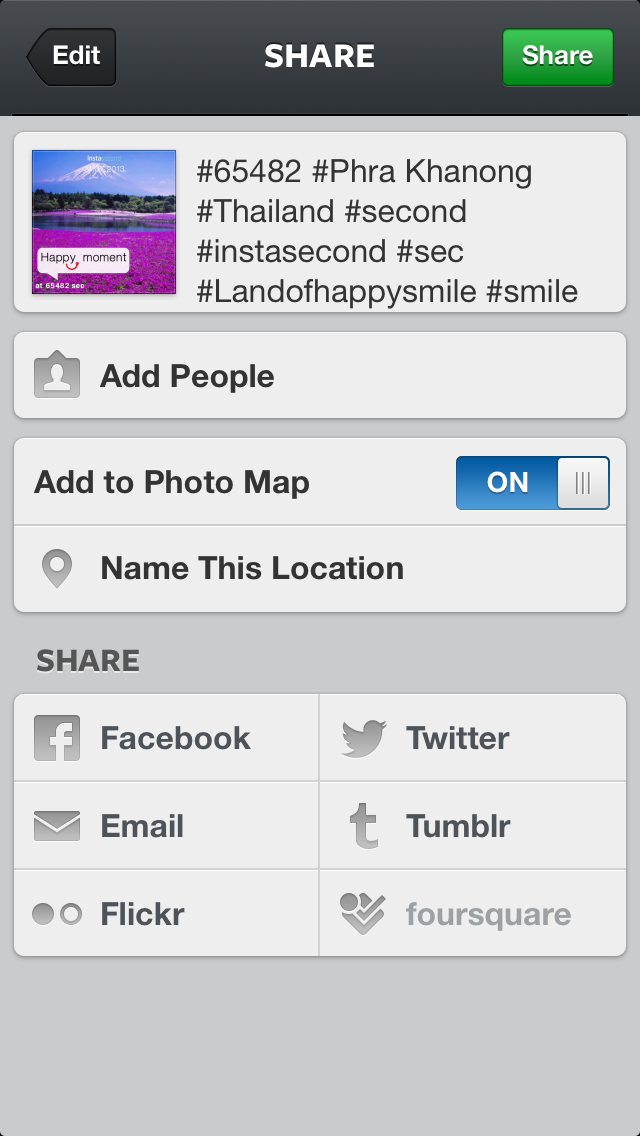This screenshot has height=1136, width=640.
Task: Enable sharing to foursquare
Action: [x=472, y=914]
